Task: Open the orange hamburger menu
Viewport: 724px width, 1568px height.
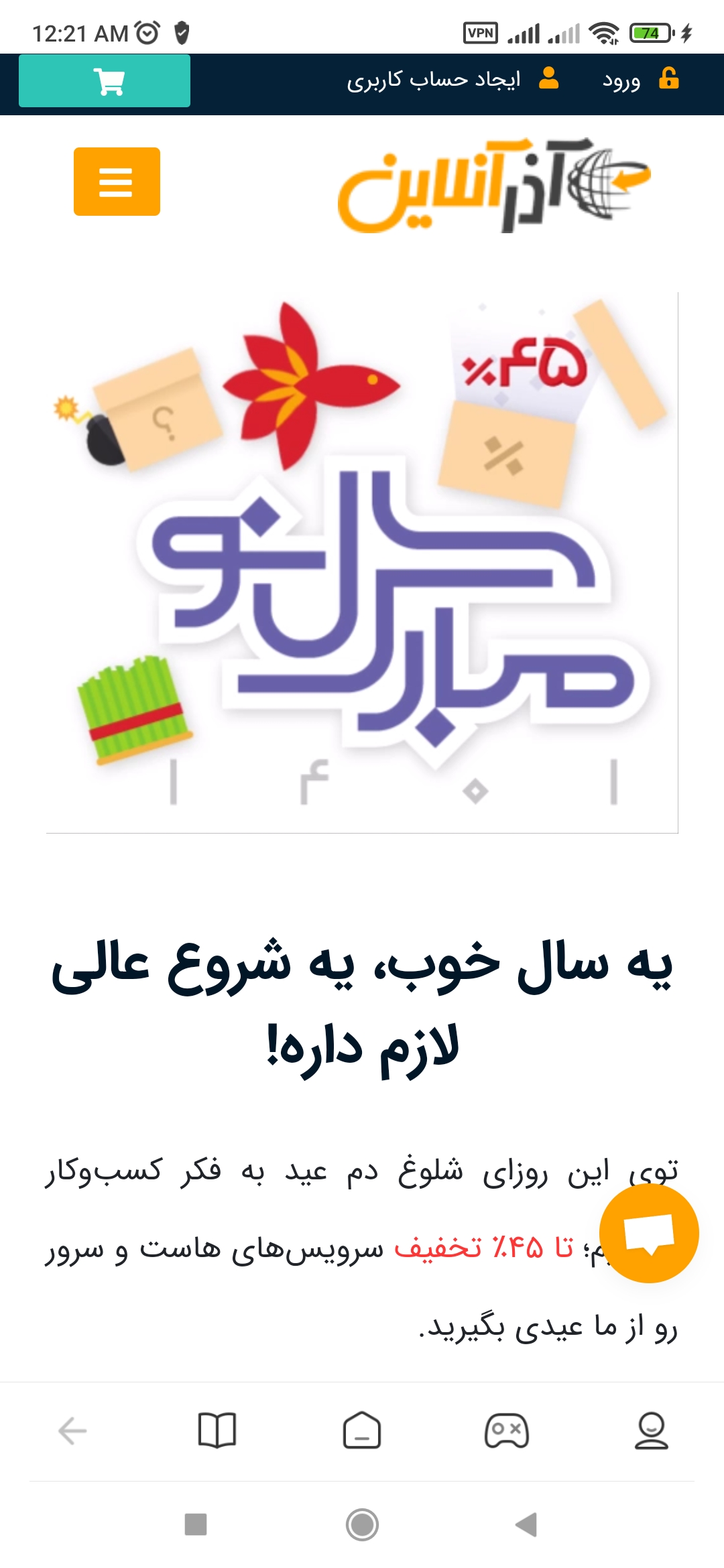Action: point(117,182)
